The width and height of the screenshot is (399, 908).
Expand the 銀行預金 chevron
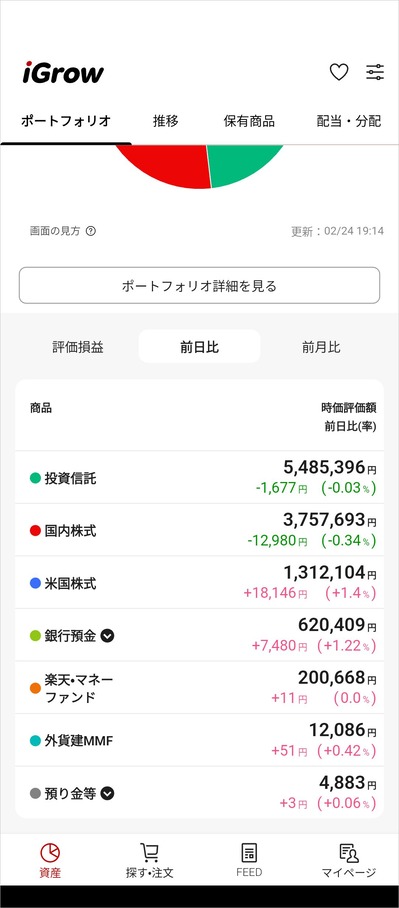coord(107,636)
